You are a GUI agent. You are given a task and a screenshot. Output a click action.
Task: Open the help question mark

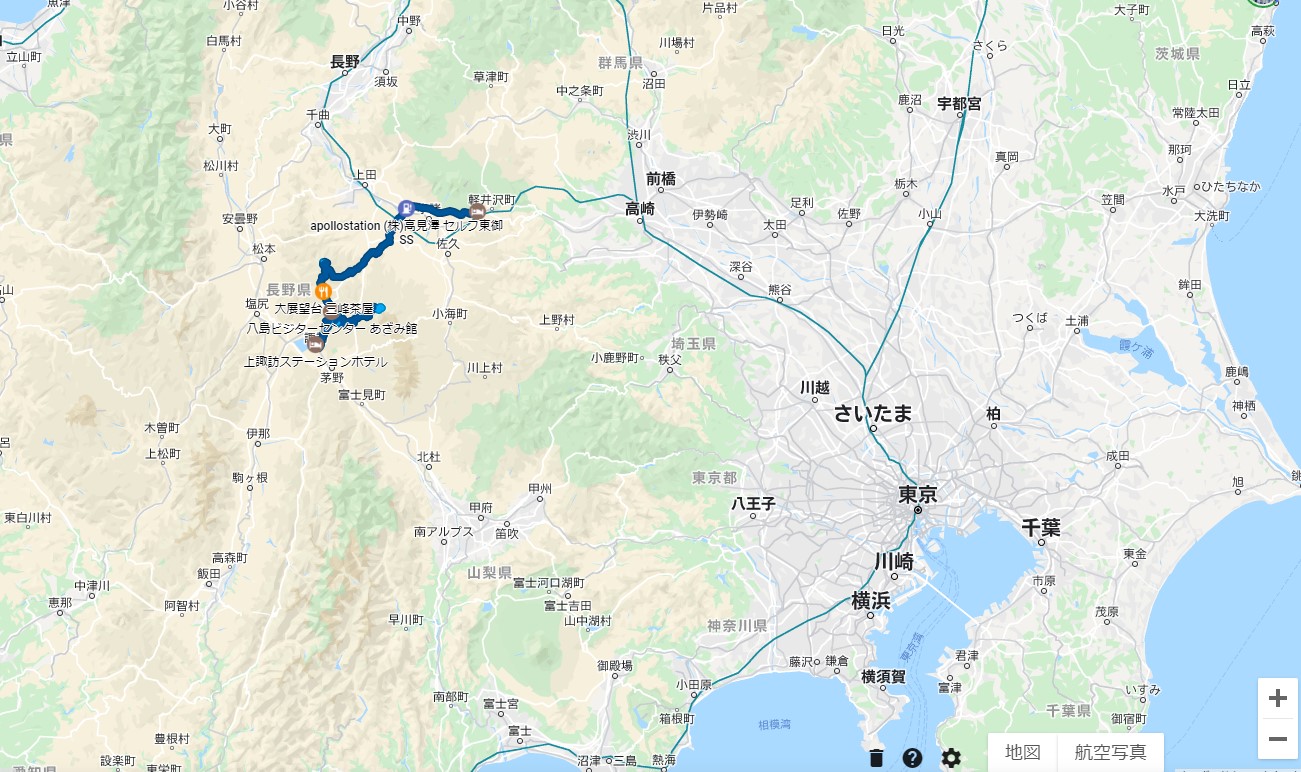(x=912, y=757)
